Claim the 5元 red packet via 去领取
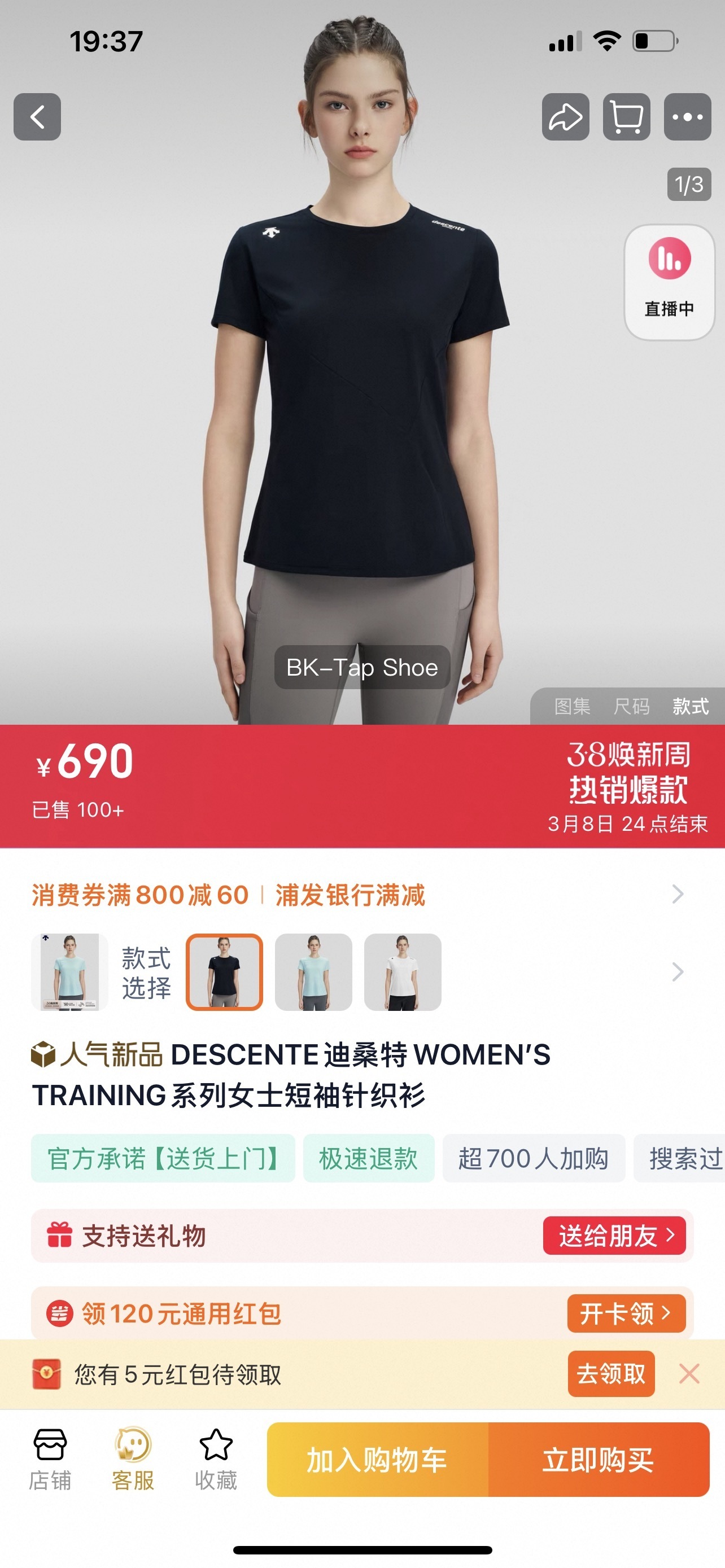 click(610, 1374)
